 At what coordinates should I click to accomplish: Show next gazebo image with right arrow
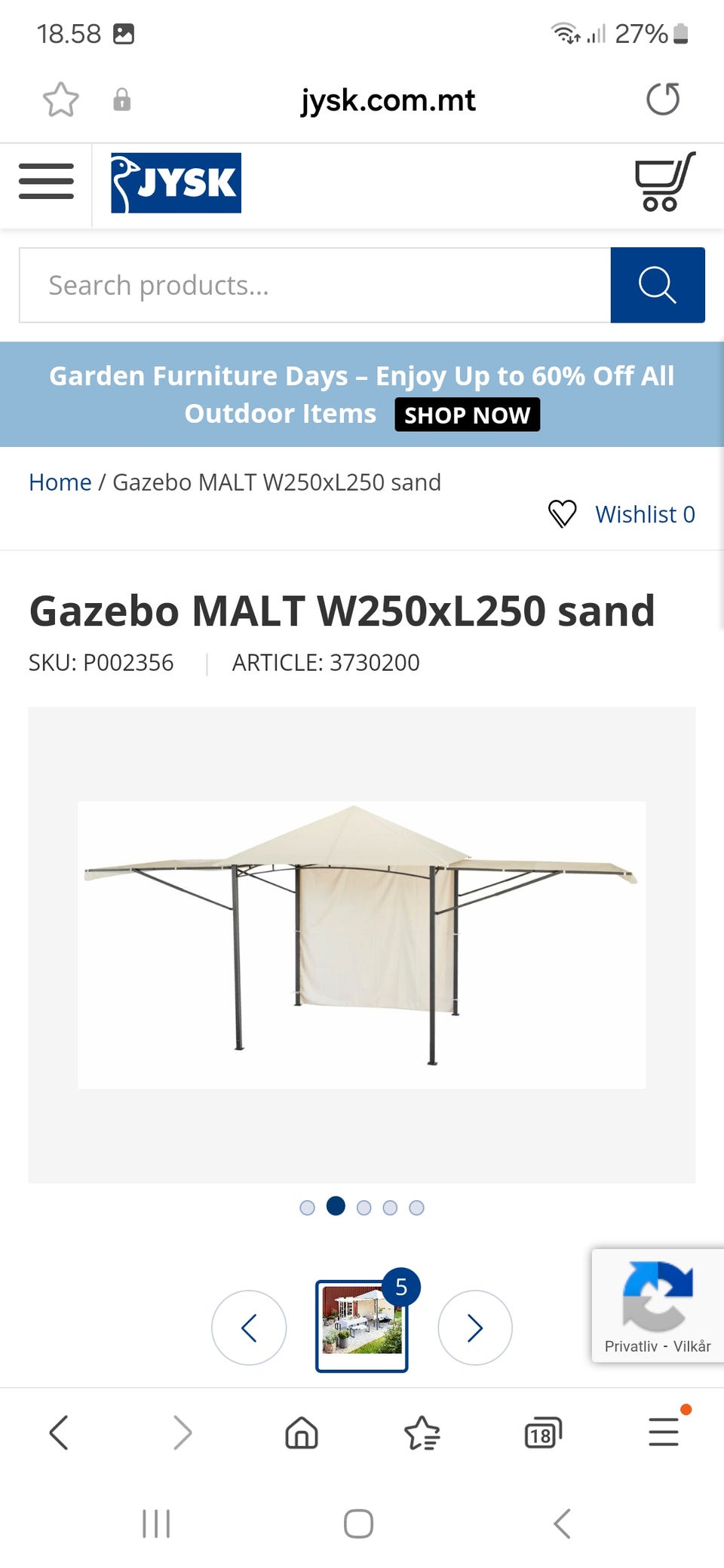(x=475, y=1328)
